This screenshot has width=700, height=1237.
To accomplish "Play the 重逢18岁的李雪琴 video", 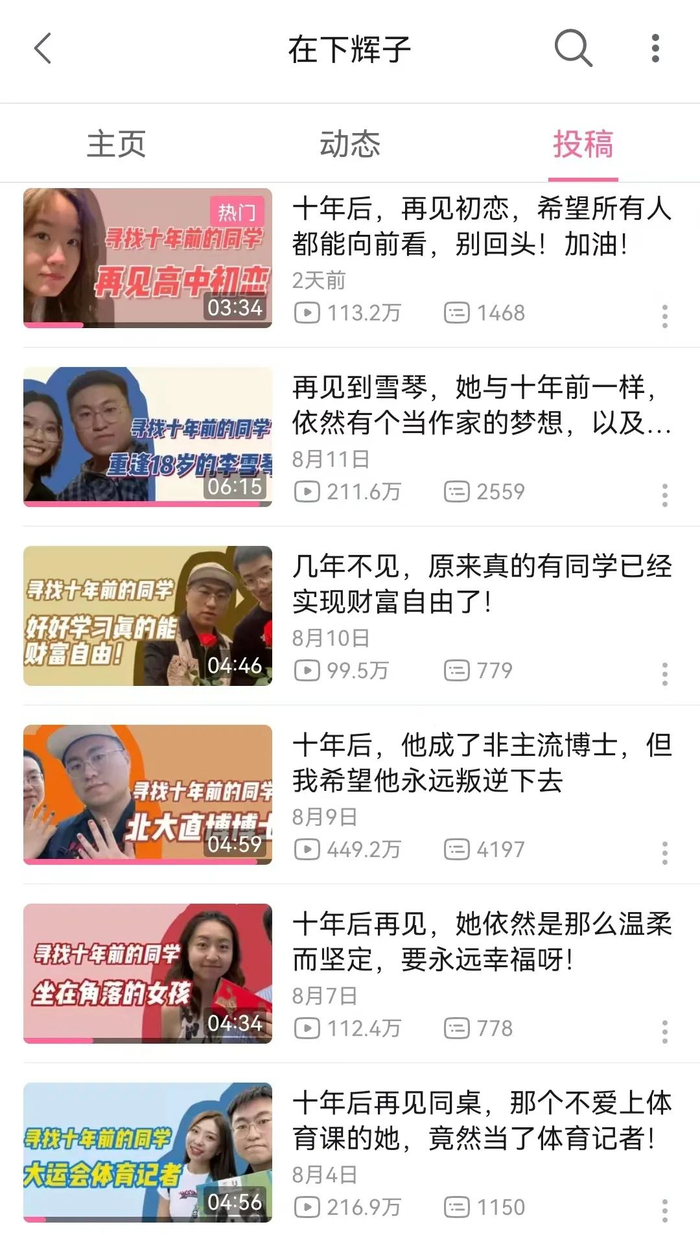I will 148,437.
